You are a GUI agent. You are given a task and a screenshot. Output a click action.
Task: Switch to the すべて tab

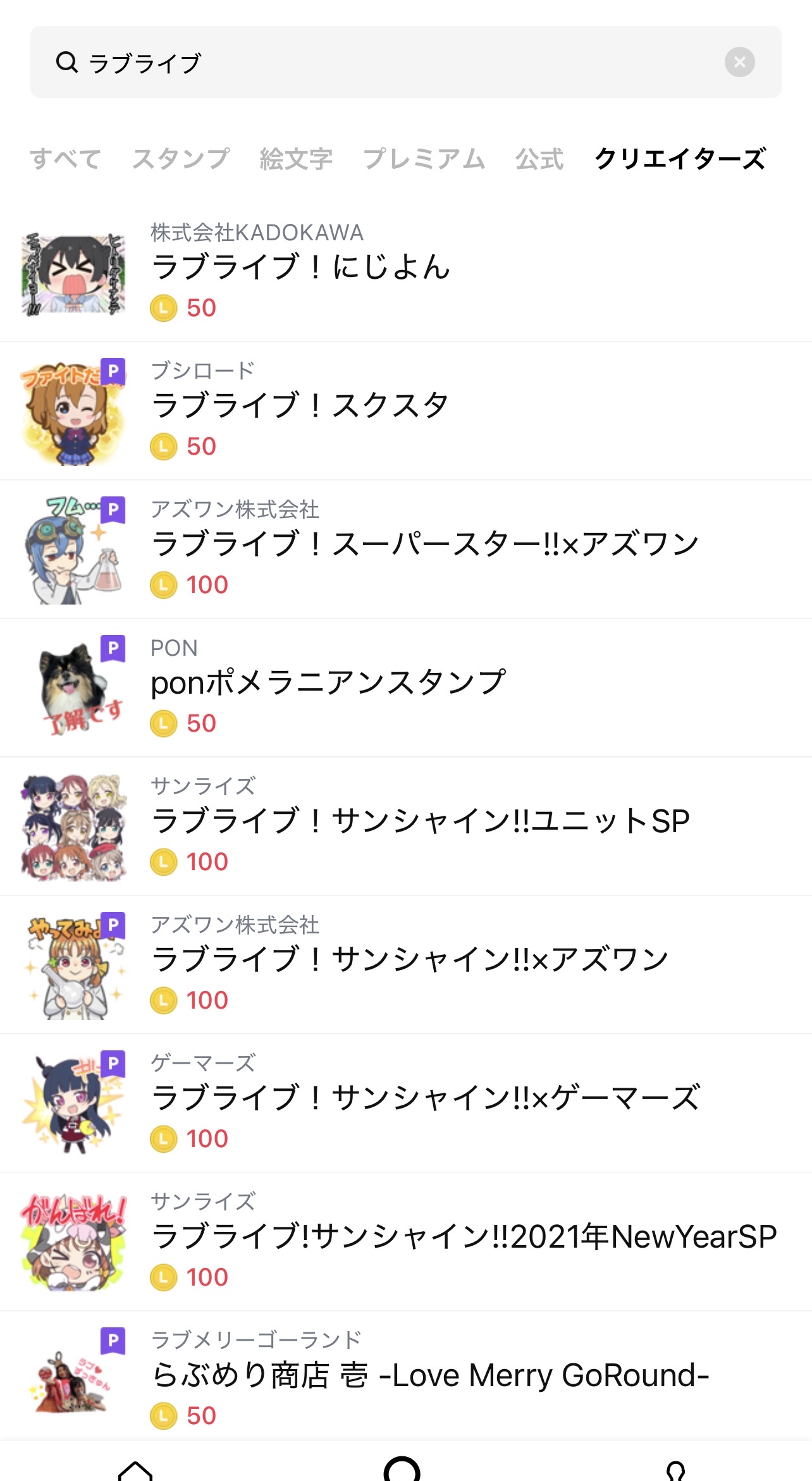tap(65, 159)
